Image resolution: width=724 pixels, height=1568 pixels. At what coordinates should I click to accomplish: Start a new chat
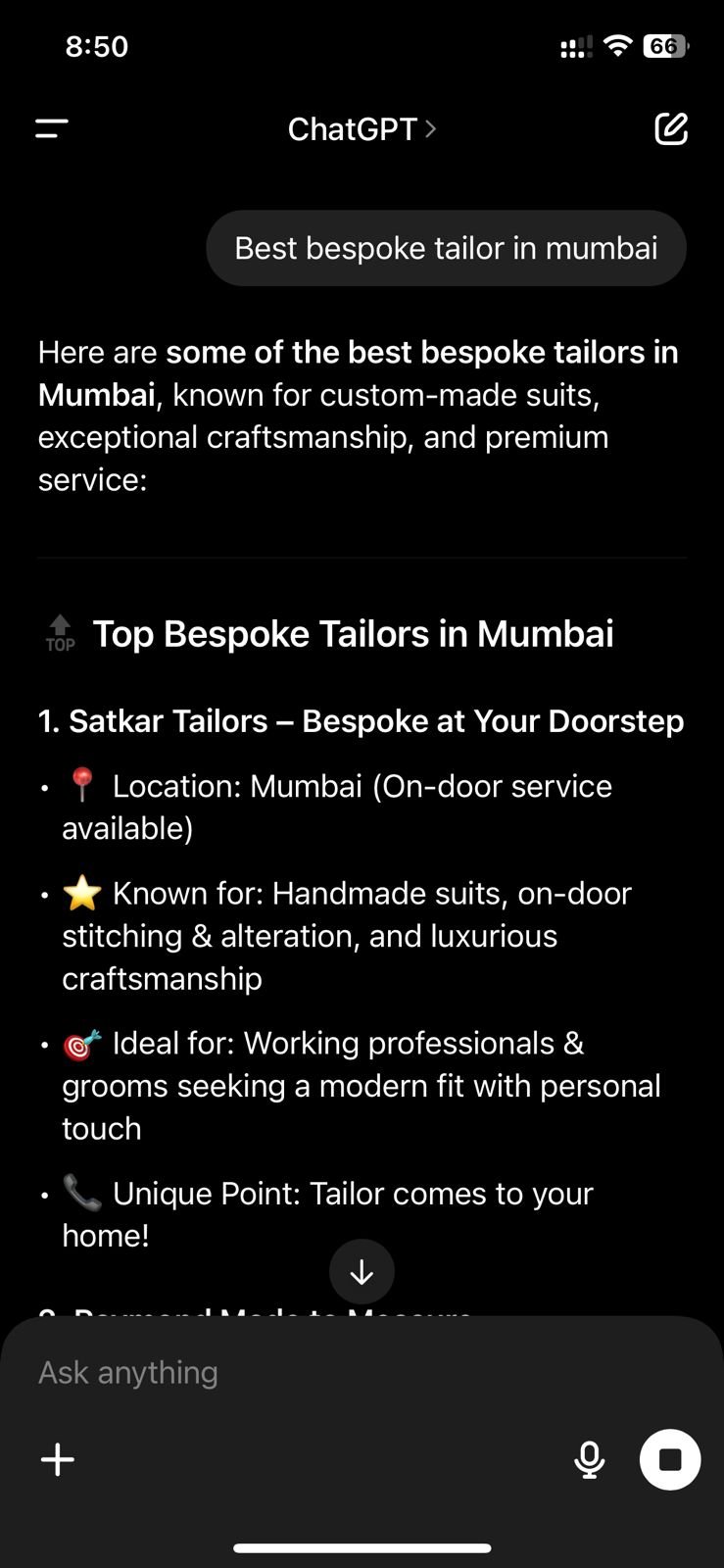click(x=671, y=128)
